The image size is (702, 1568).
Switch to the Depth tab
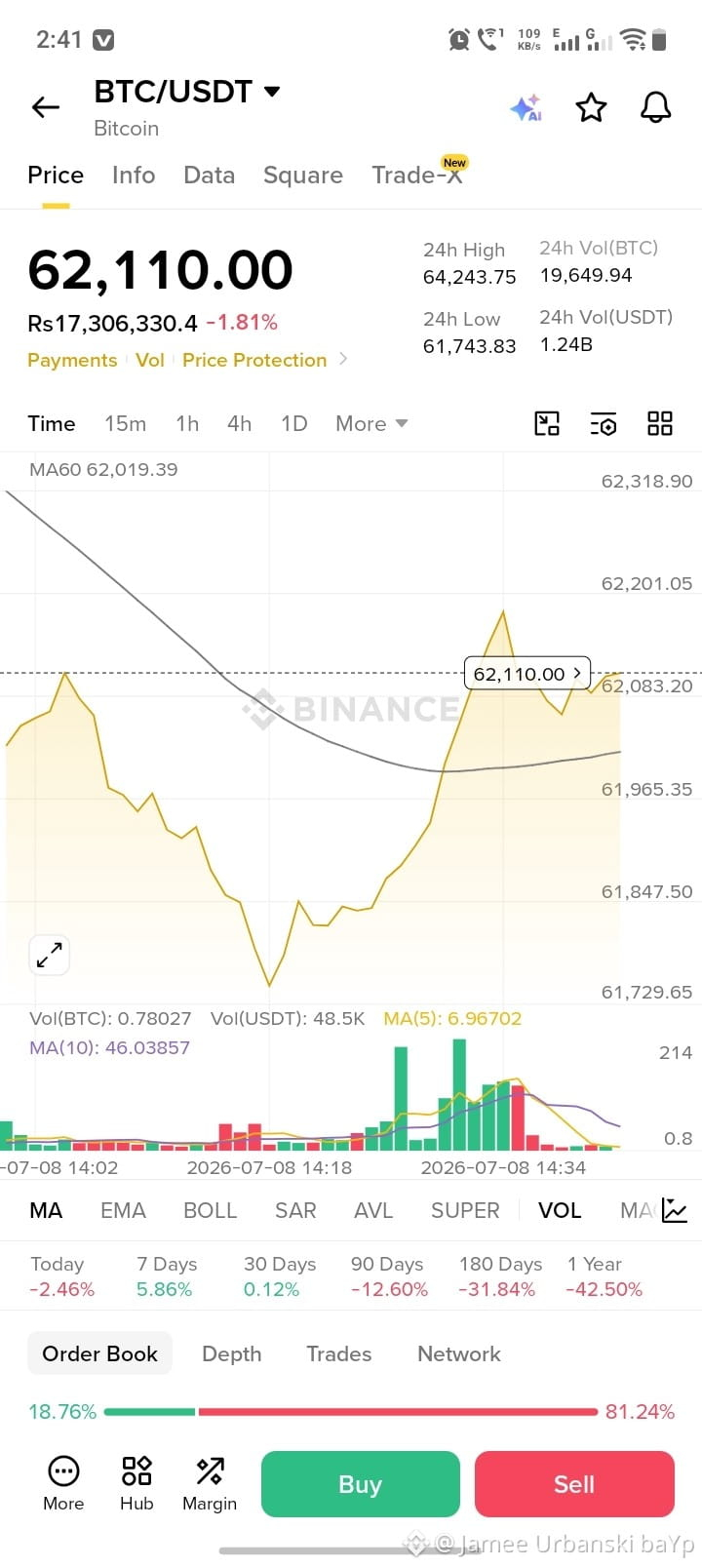(x=232, y=1354)
